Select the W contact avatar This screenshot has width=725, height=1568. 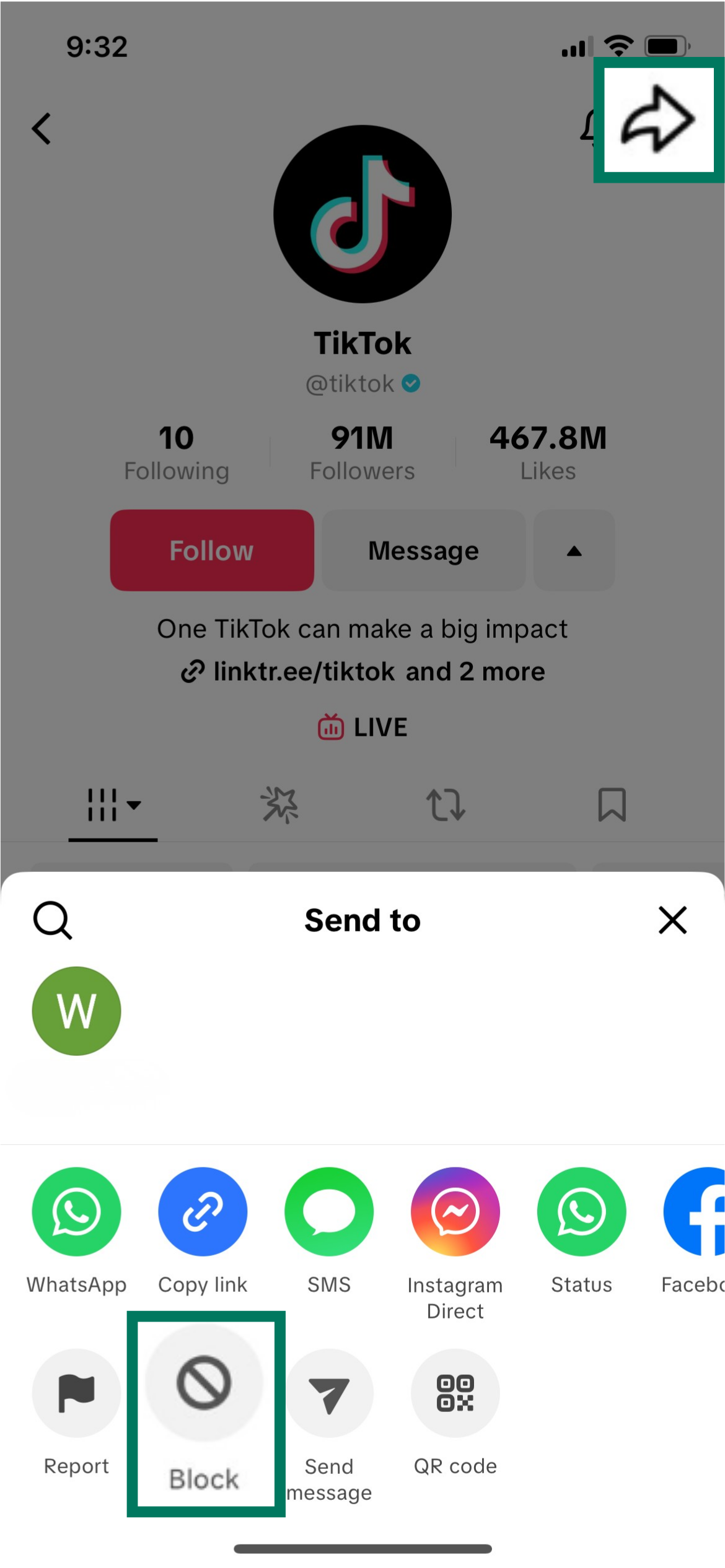click(76, 1010)
